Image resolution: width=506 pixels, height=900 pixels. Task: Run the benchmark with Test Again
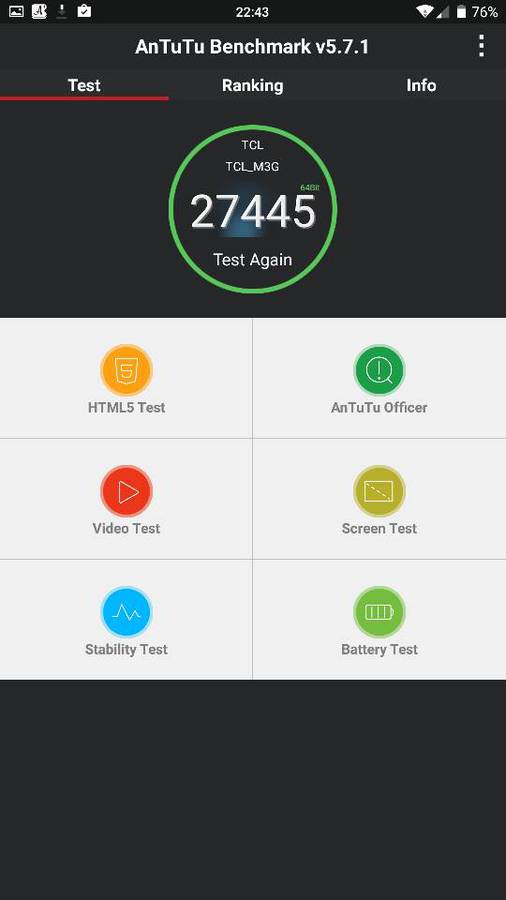coord(252,259)
